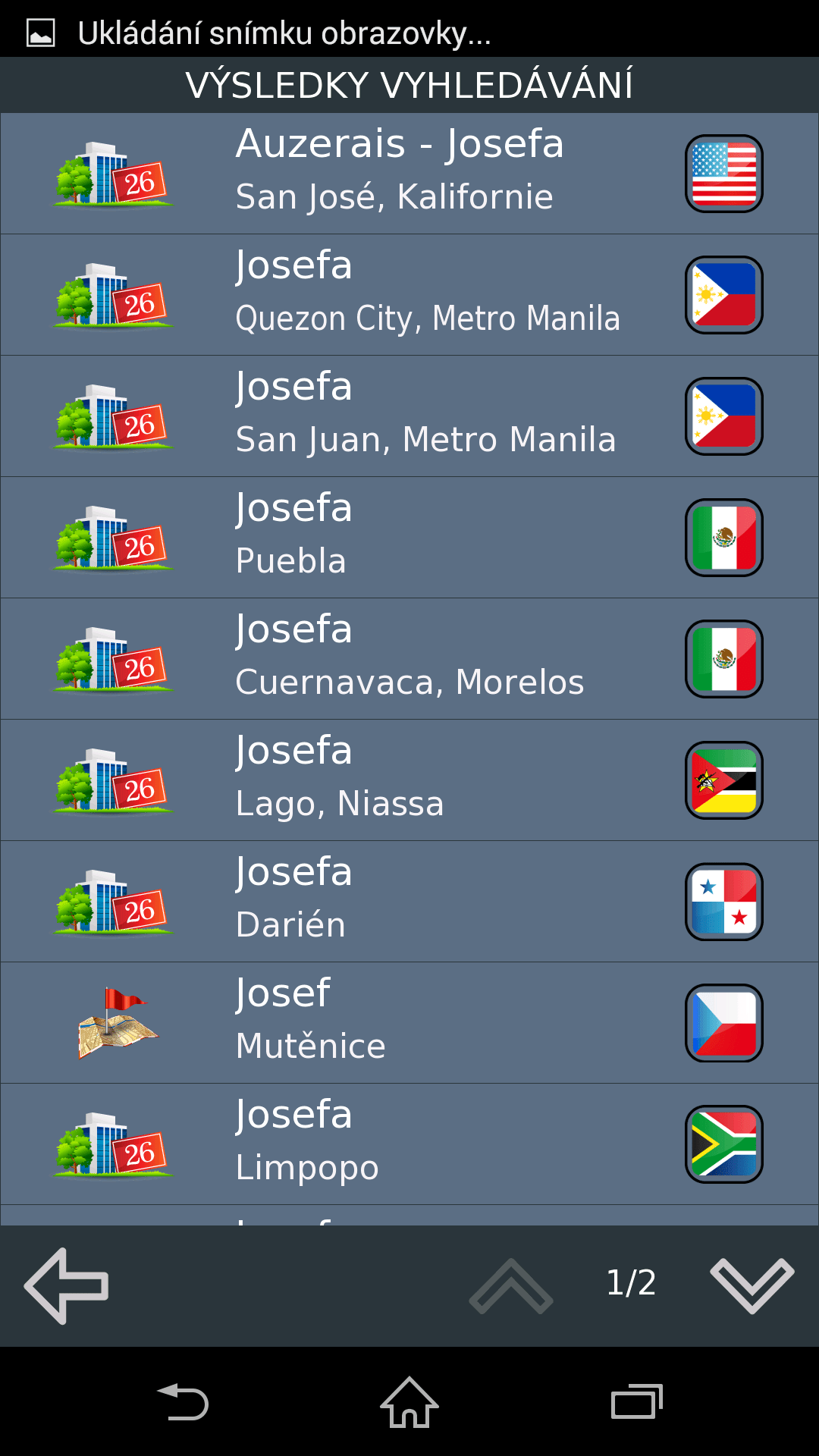
Task: Open the Josefa, Puebla search result
Action: point(409,538)
